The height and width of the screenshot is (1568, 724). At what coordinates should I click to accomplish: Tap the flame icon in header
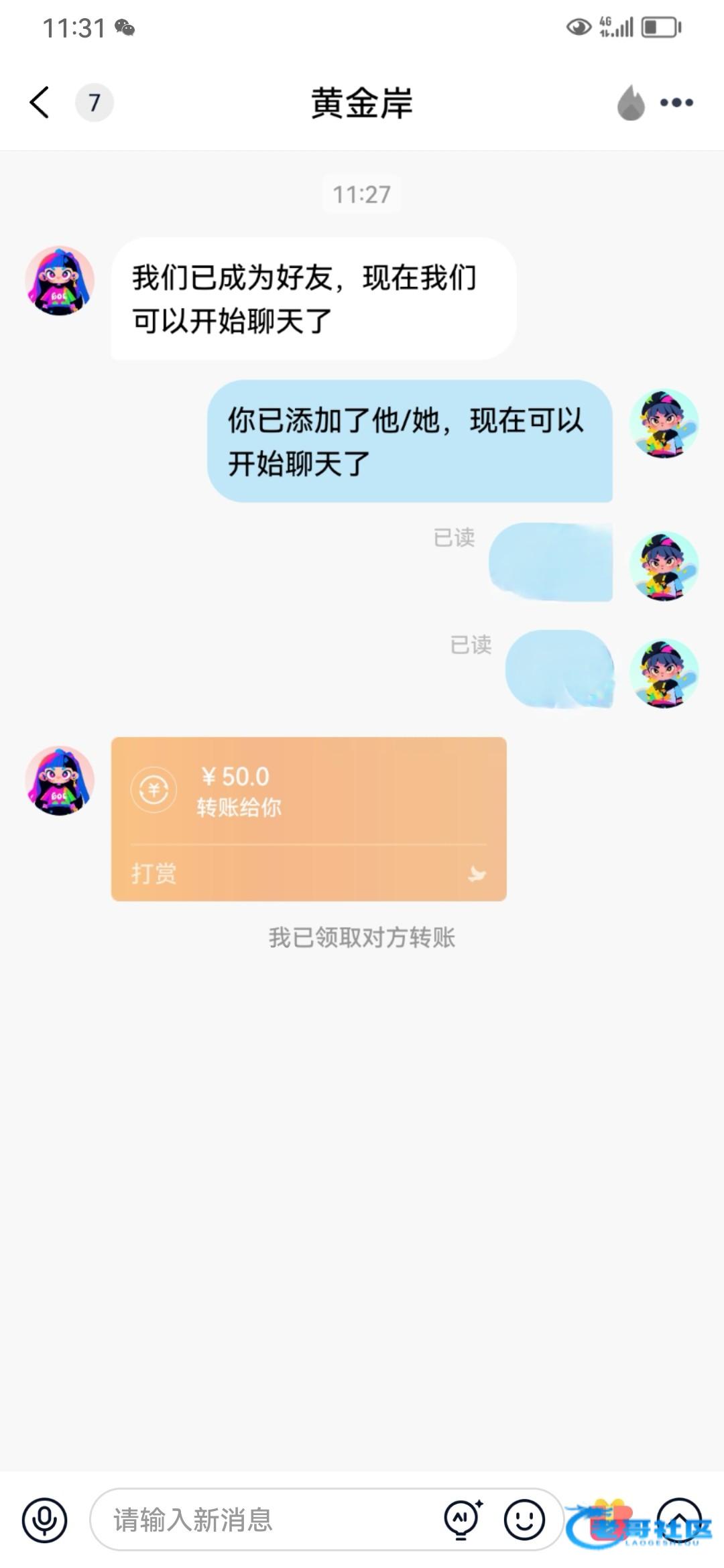coord(630,103)
